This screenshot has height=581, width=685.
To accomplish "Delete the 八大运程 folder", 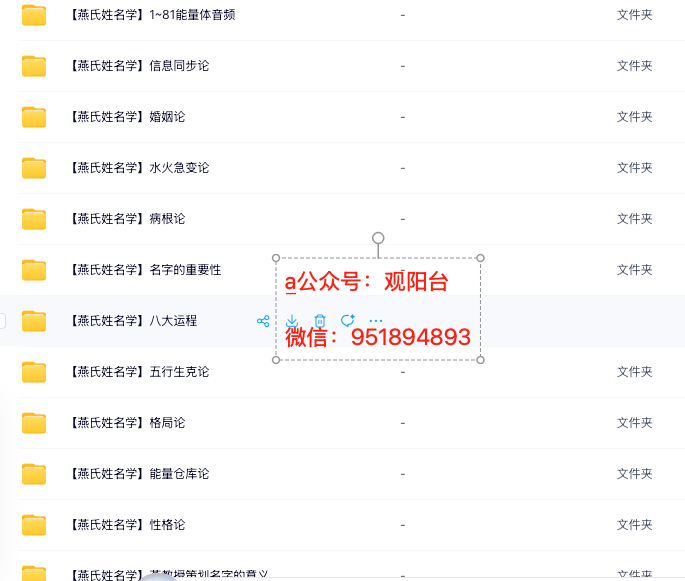I will point(320,321).
